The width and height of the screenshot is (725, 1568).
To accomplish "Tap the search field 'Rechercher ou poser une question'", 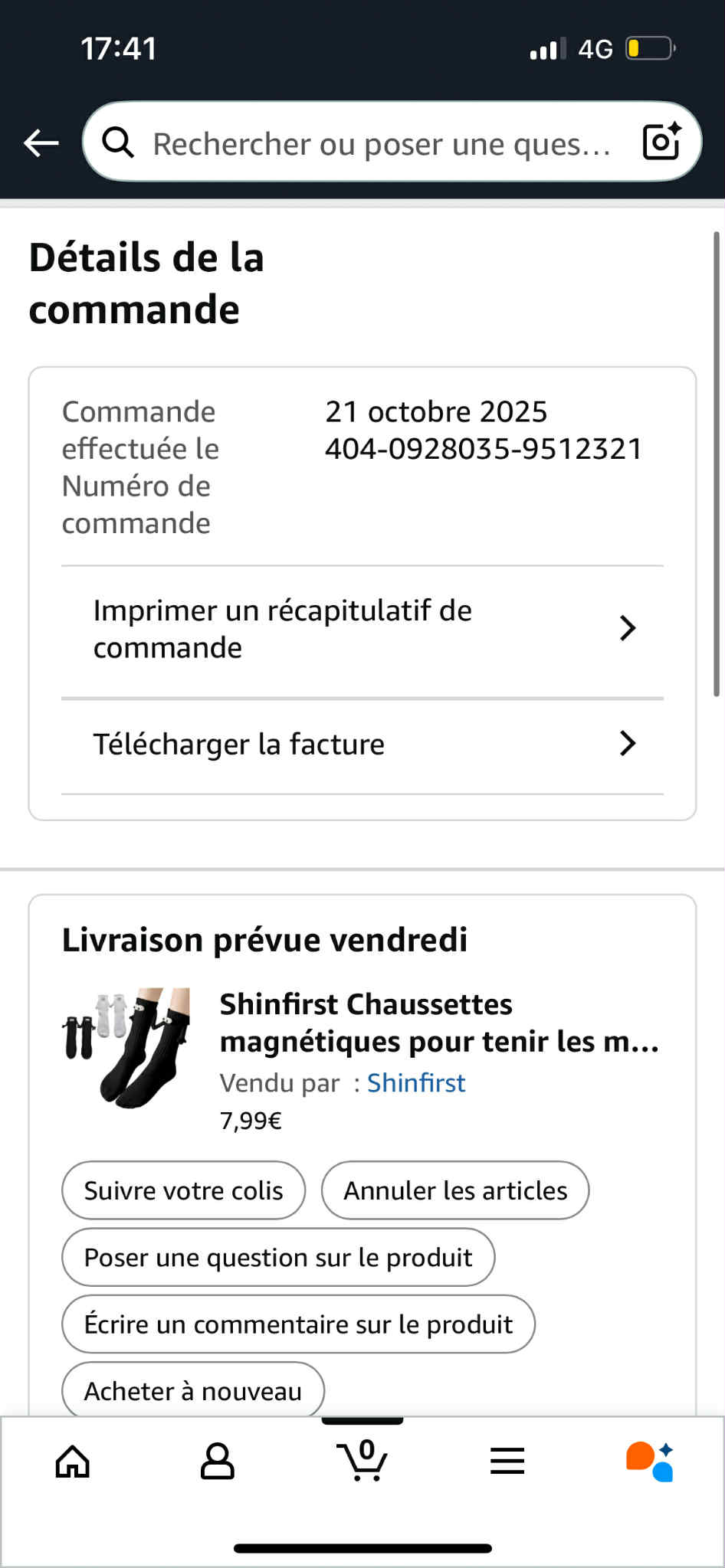I will (x=381, y=143).
